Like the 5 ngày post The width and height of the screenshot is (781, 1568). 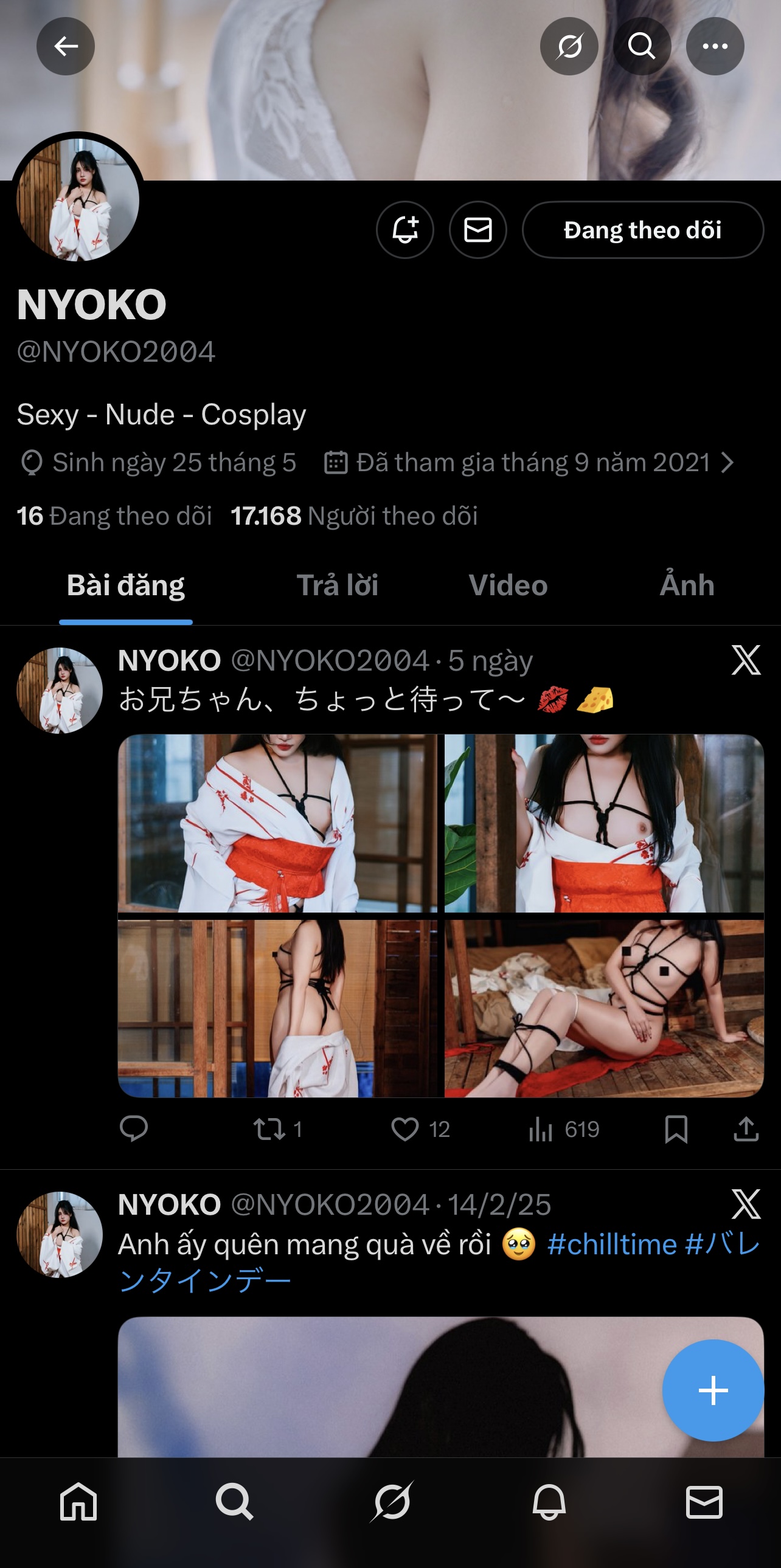coord(405,1129)
